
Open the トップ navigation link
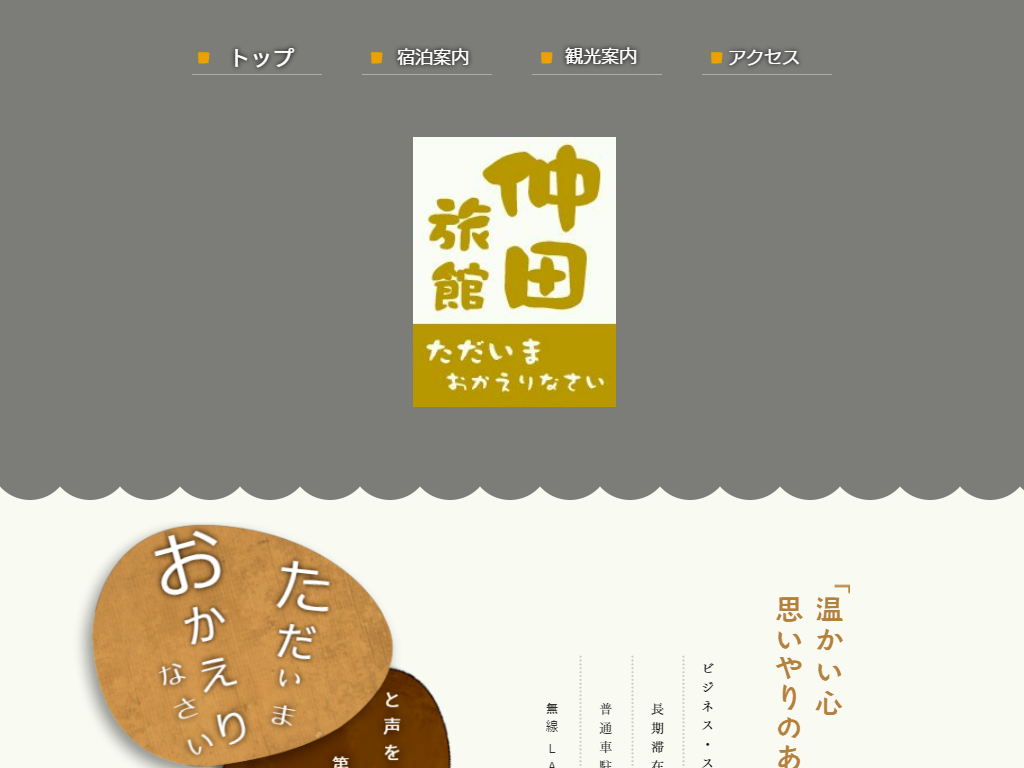tap(257, 58)
